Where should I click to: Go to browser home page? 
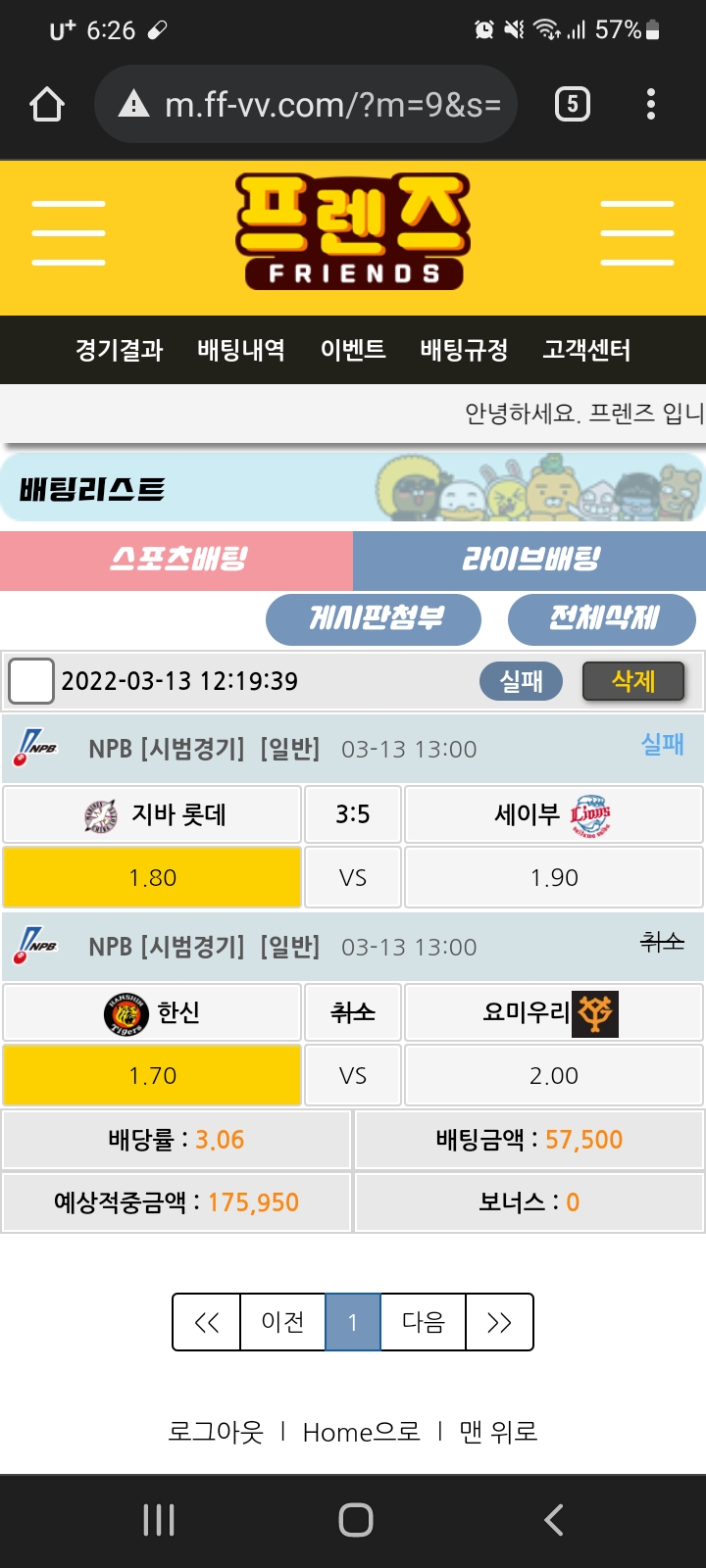click(47, 104)
